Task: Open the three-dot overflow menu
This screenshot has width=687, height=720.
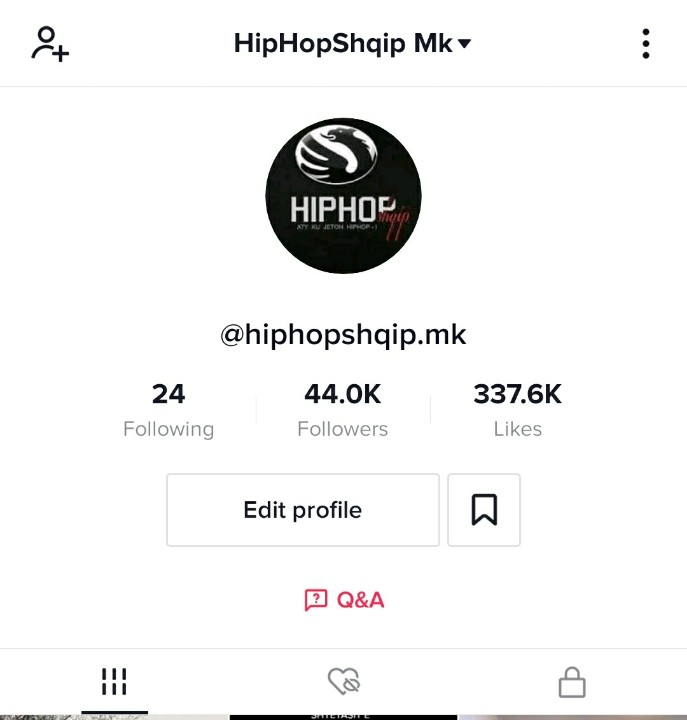Action: point(646,44)
